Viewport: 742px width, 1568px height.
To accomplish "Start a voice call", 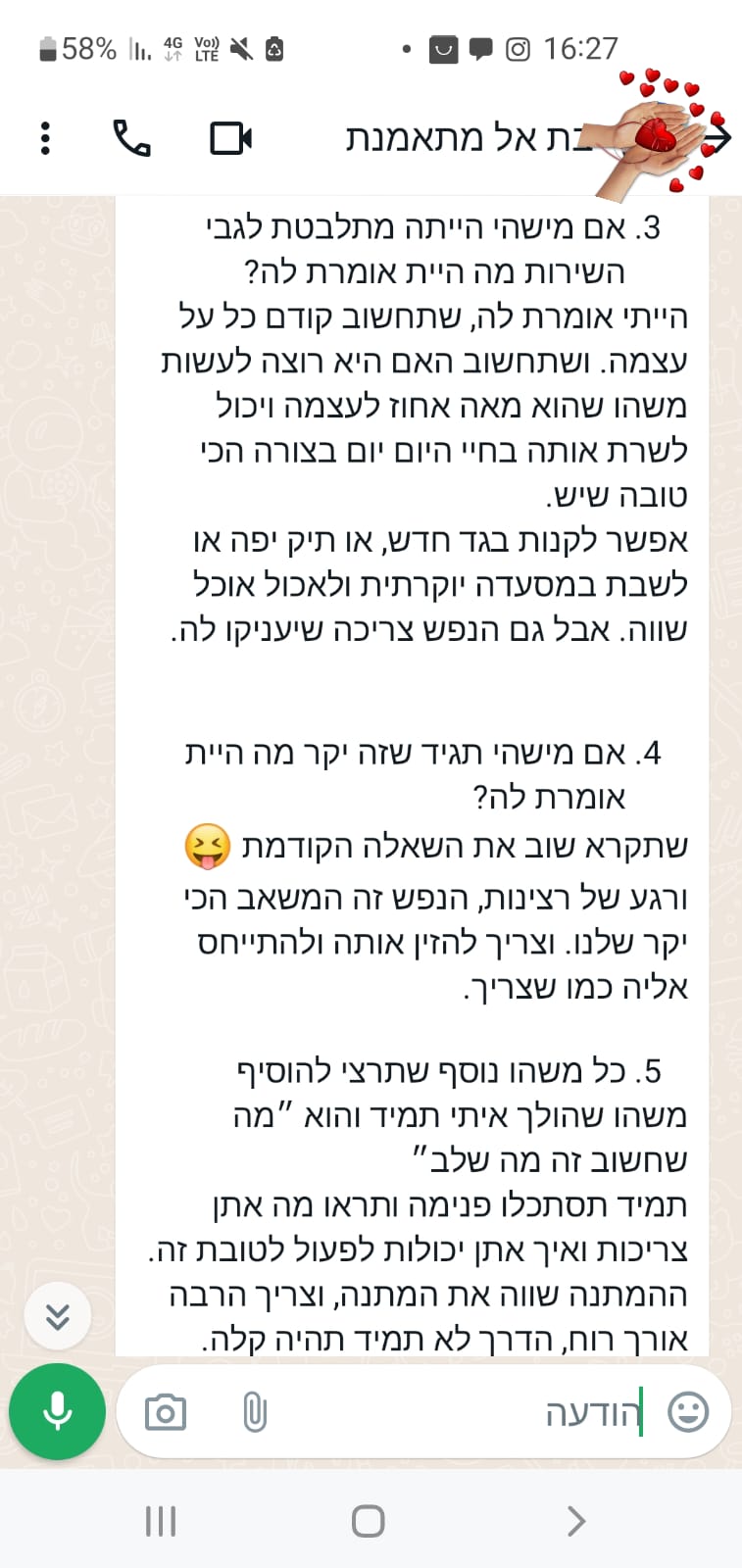I will tap(131, 138).
